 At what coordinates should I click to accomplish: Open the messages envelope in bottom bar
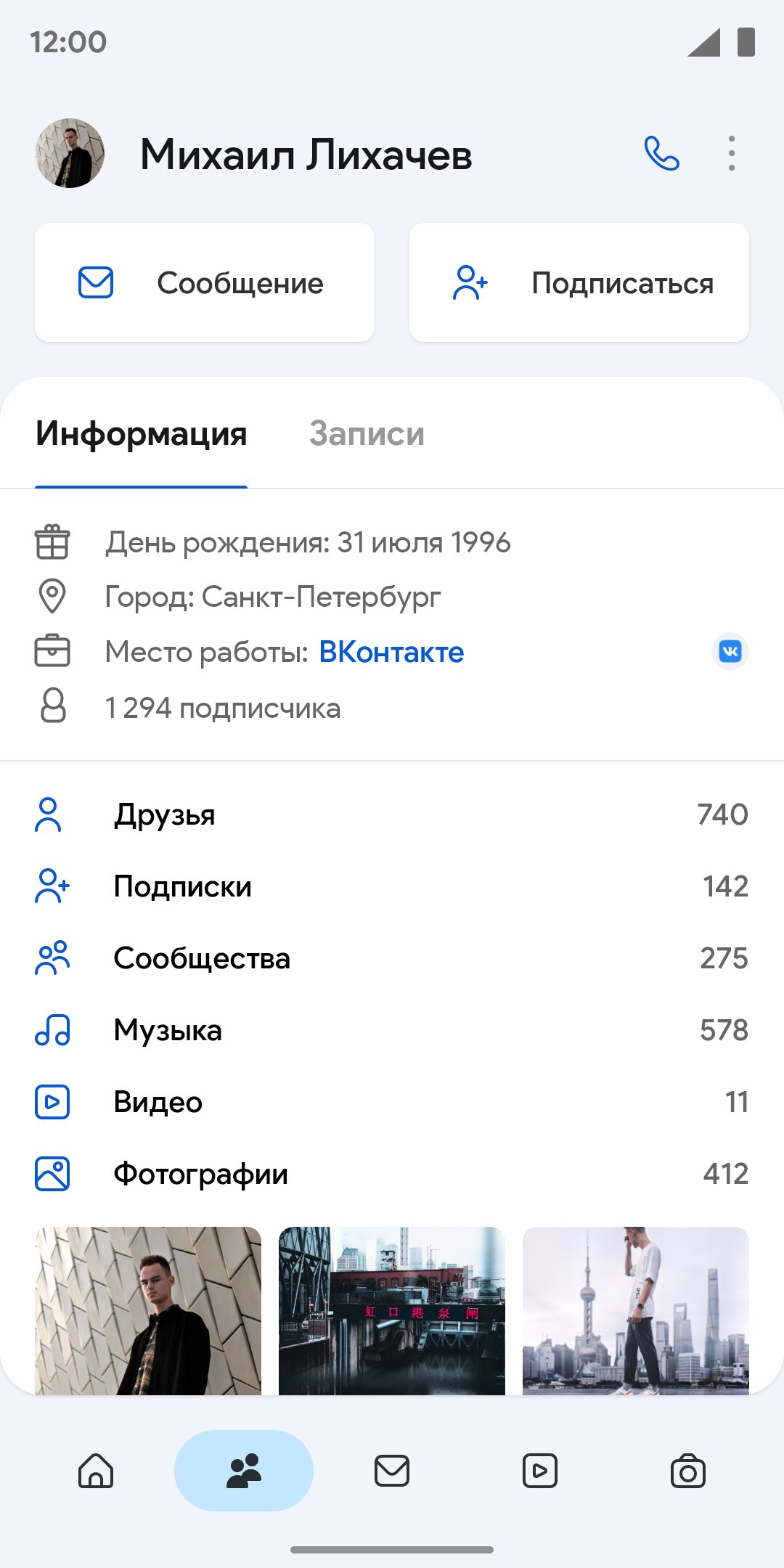click(x=392, y=1471)
